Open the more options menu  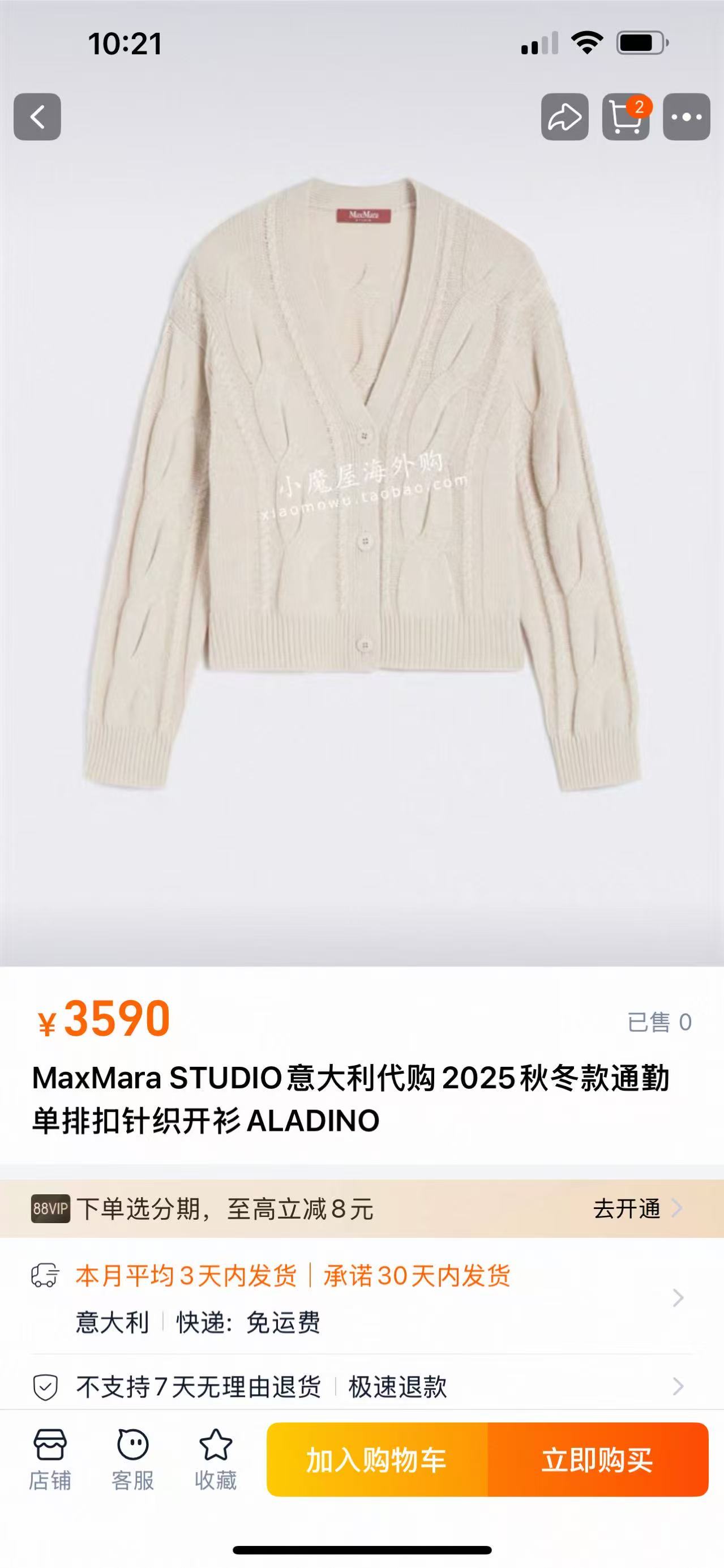click(x=686, y=117)
